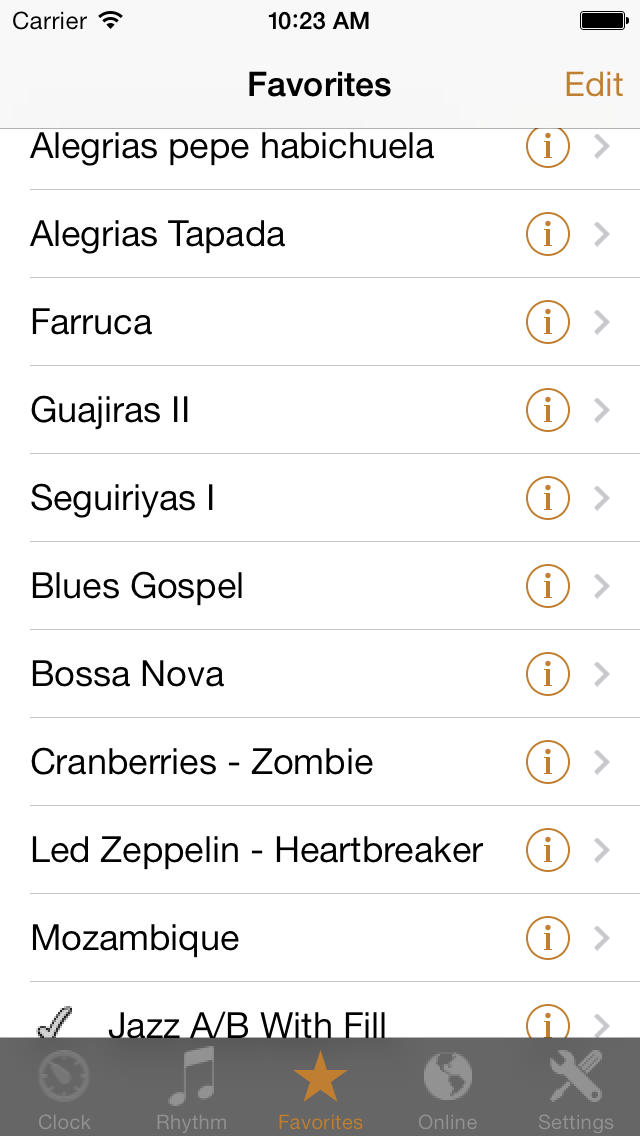Tap the Favorites star tab
Screen dimensions: 640x1136
[320, 1087]
